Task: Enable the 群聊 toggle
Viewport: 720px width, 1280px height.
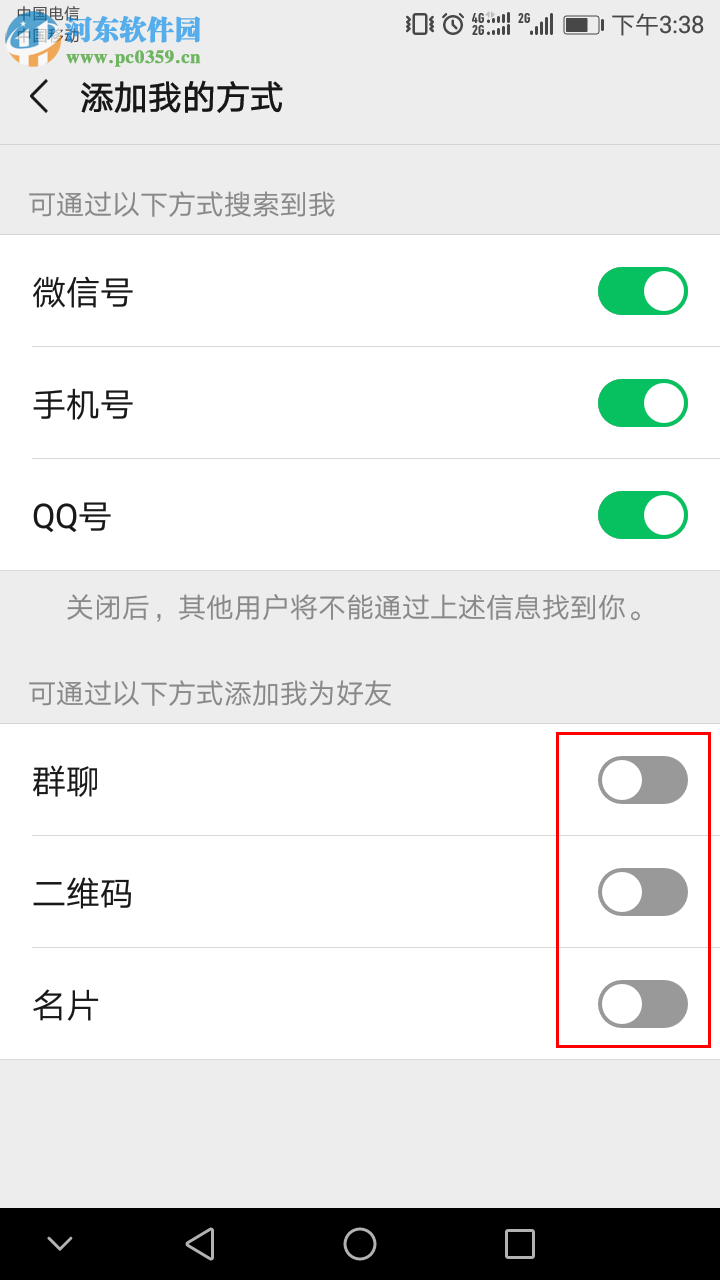Action: coord(643,780)
